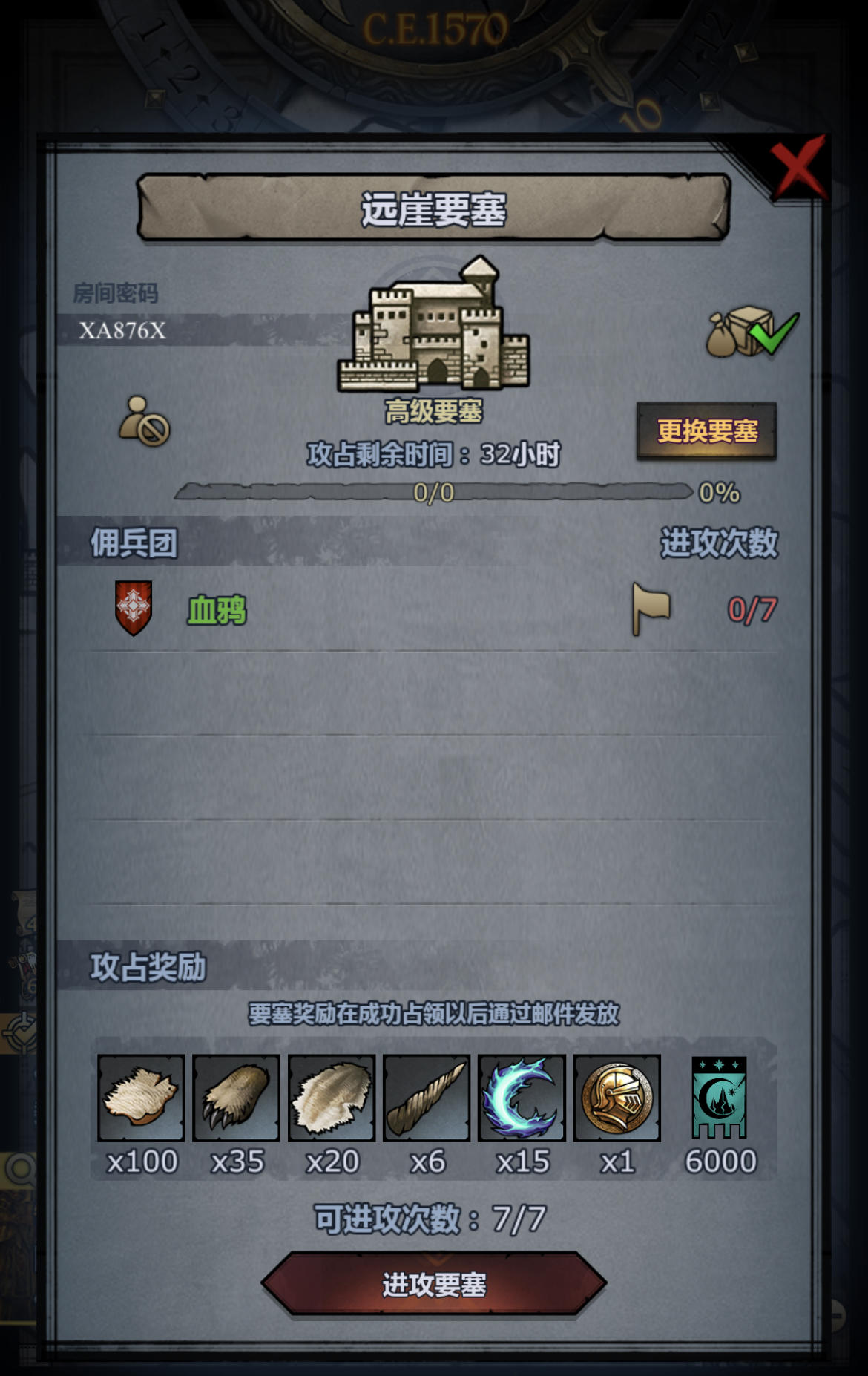Tap the 0/0 capture progress bar
The image size is (868, 1376).
click(x=434, y=491)
